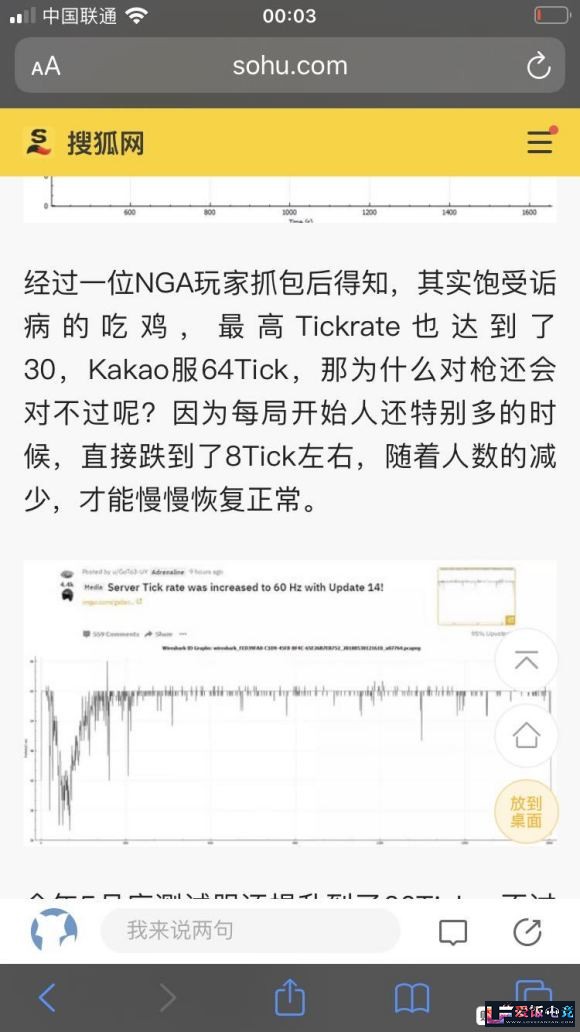The height and width of the screenshot is (1032, 580).
Task: Go back in Safari
Action: (47, 998)
